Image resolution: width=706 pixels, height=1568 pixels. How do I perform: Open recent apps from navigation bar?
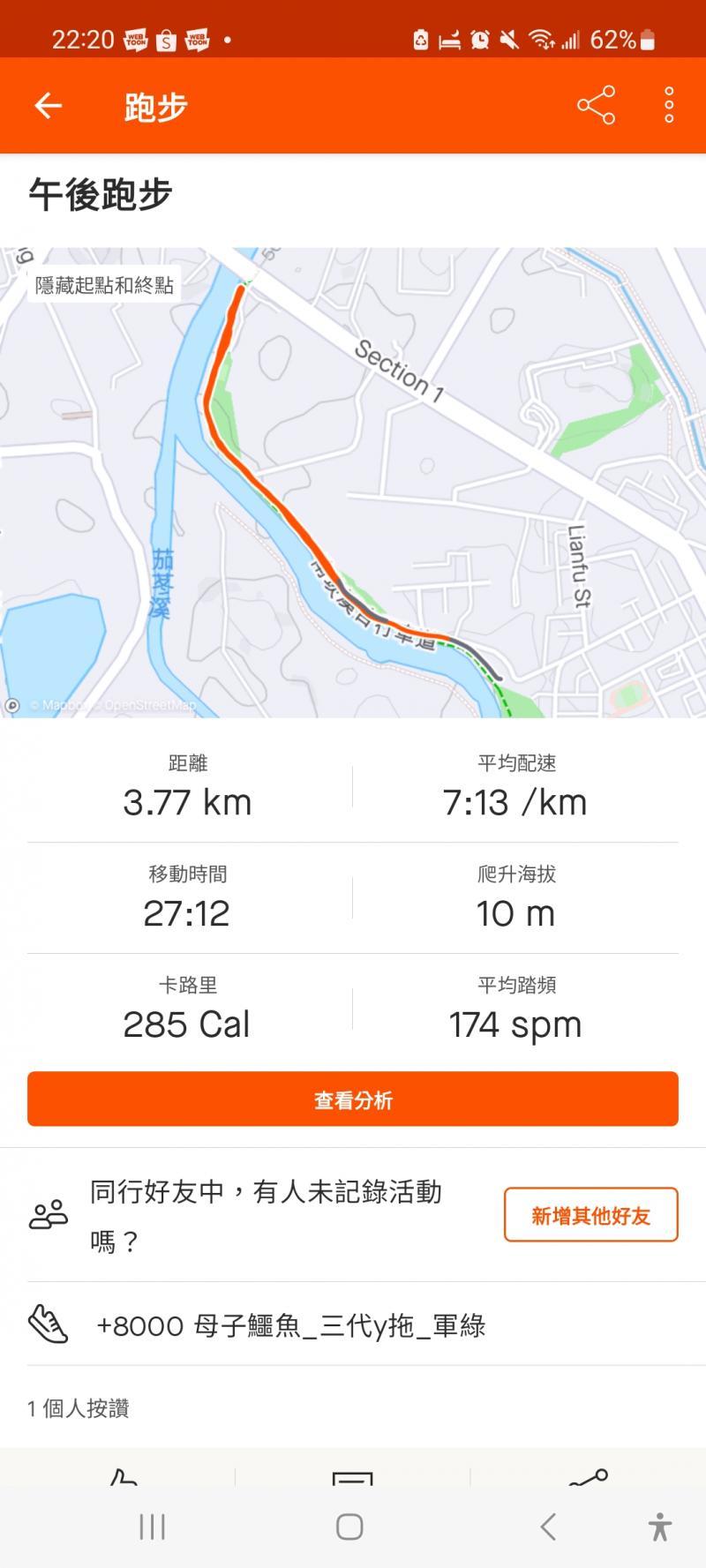(x=153, y=1527)
